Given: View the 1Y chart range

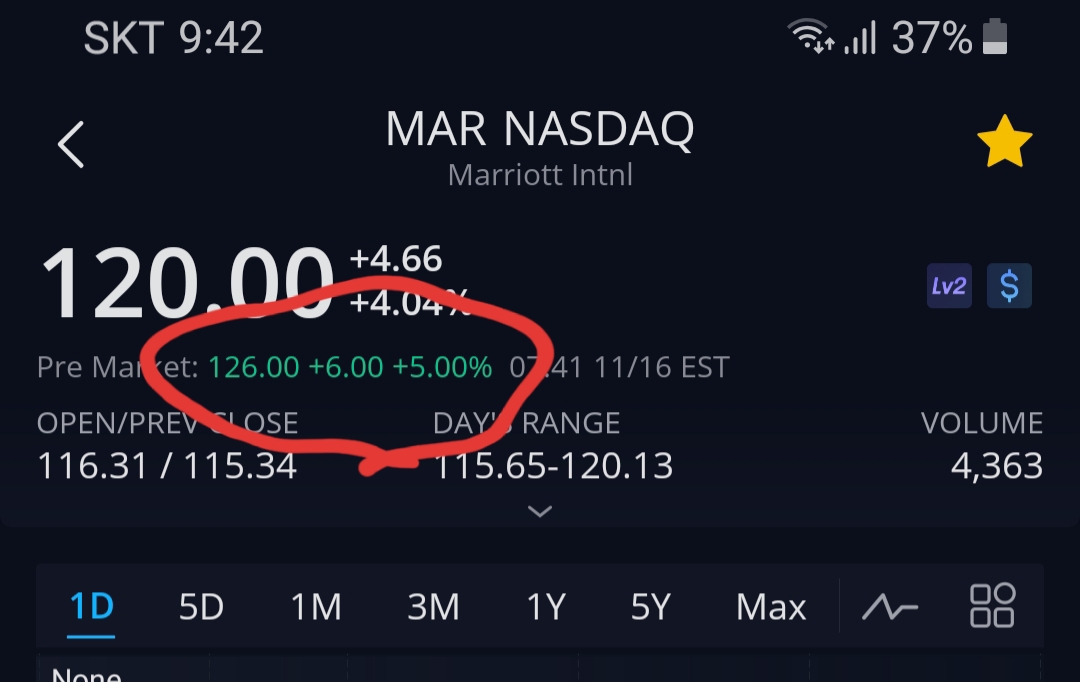Looking at the screenshot, I should (x=546, y=607).
